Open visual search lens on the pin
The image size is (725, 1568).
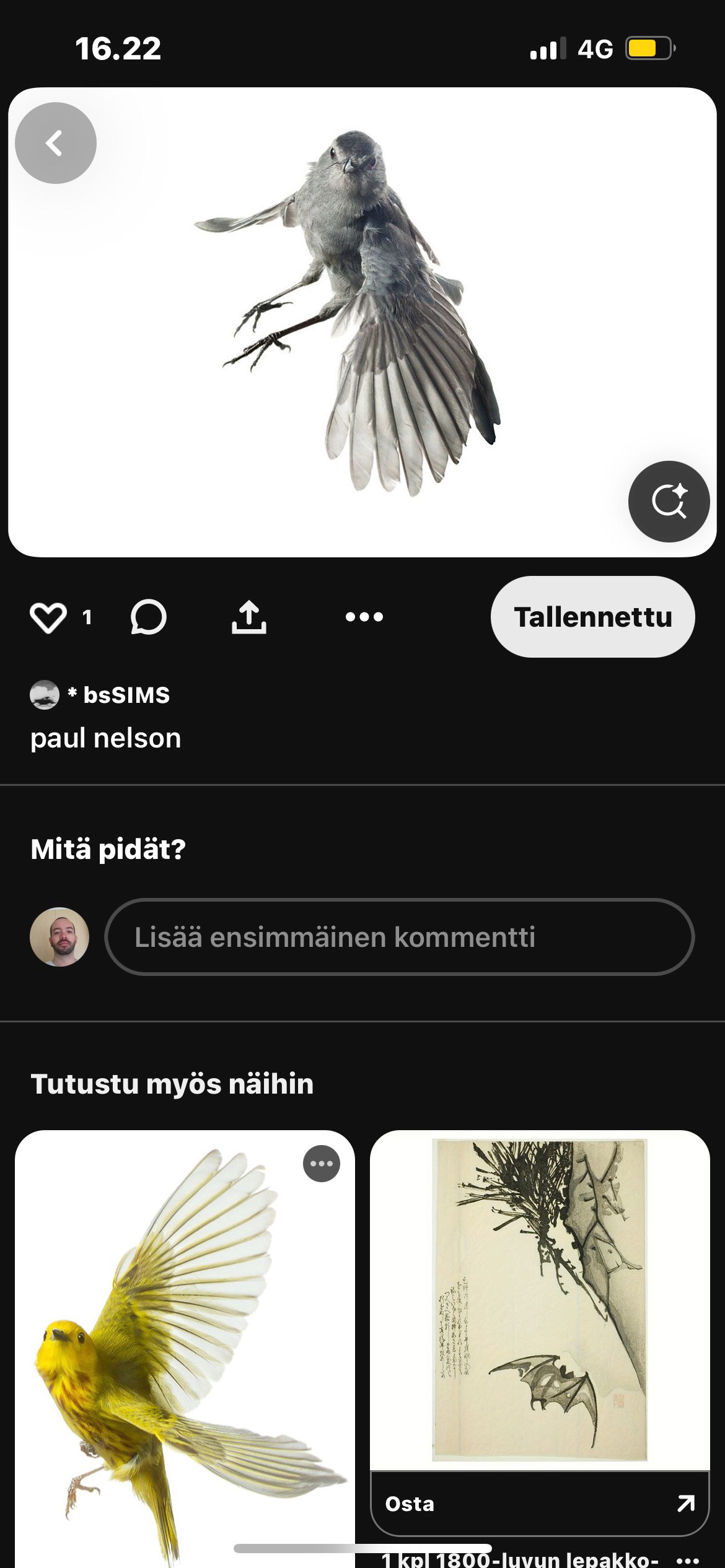(x=669, y=501)
